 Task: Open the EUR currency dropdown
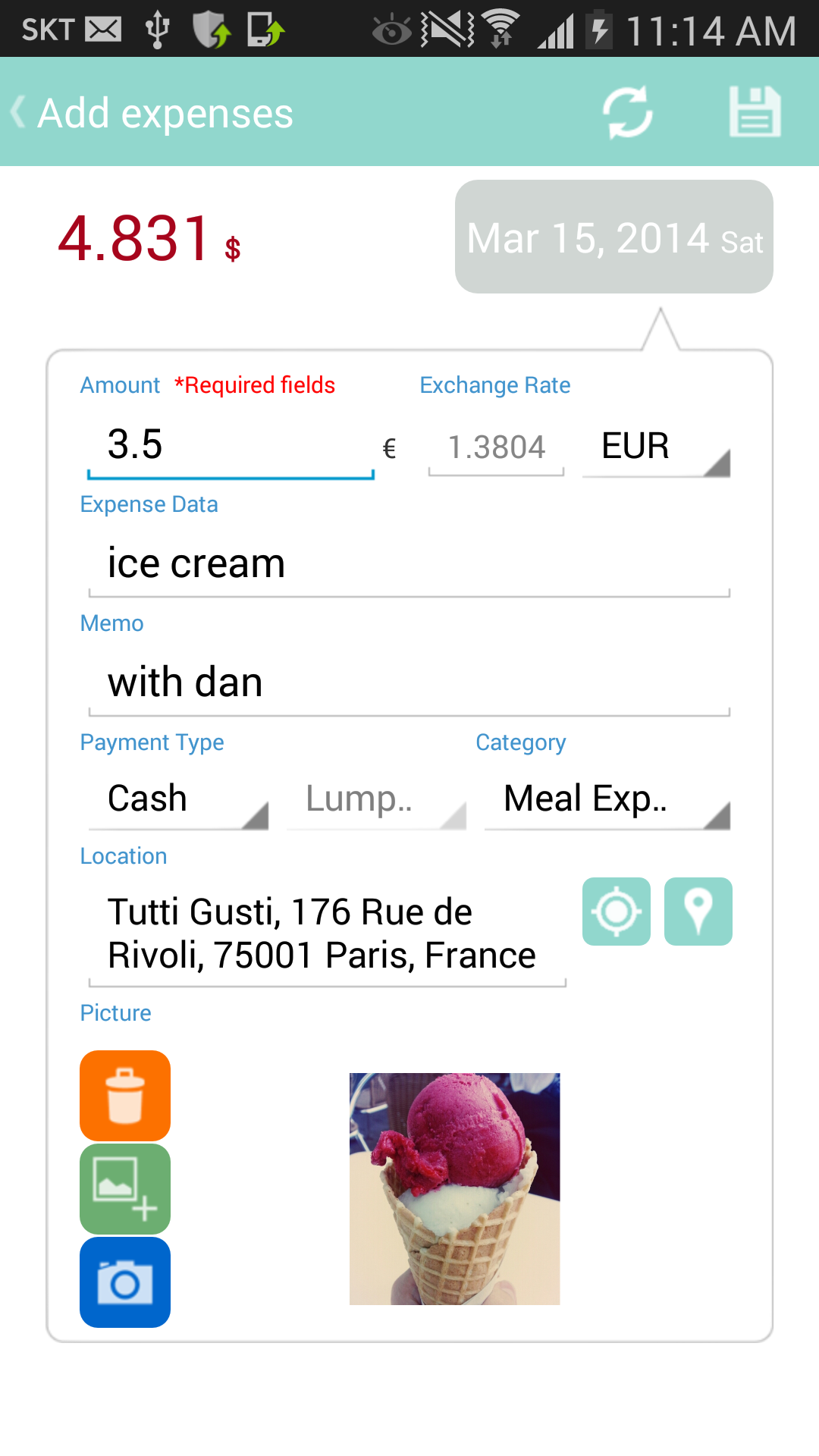coord(656,447)
